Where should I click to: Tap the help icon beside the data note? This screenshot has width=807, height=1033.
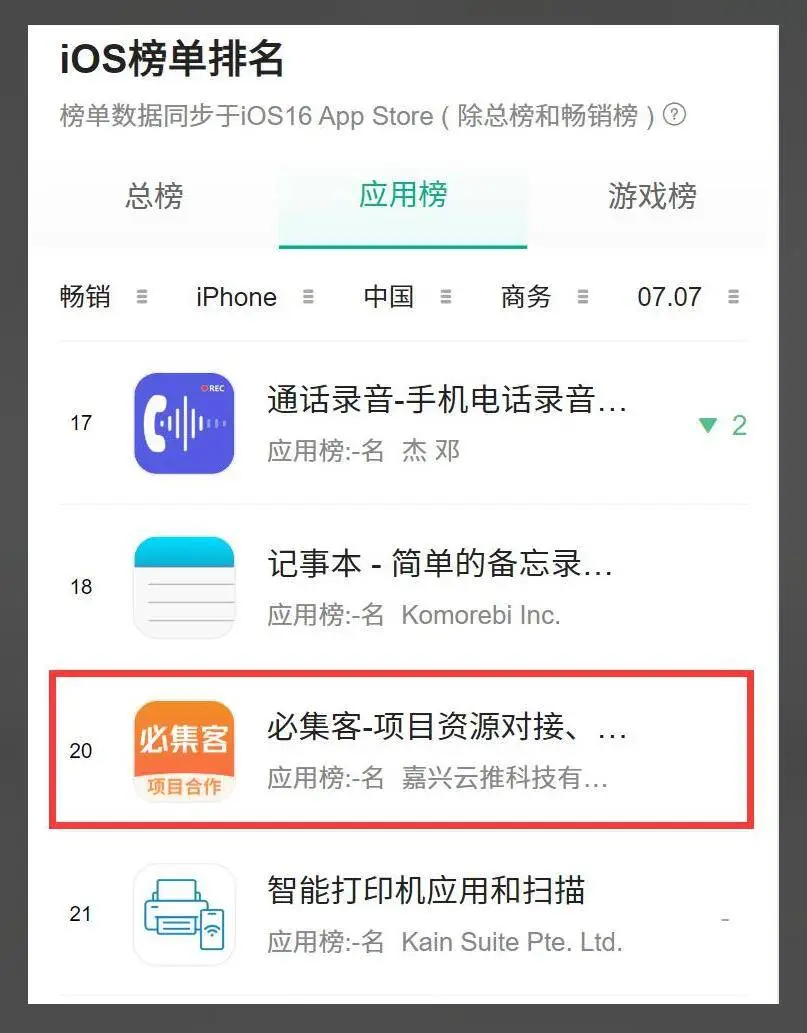675,115
